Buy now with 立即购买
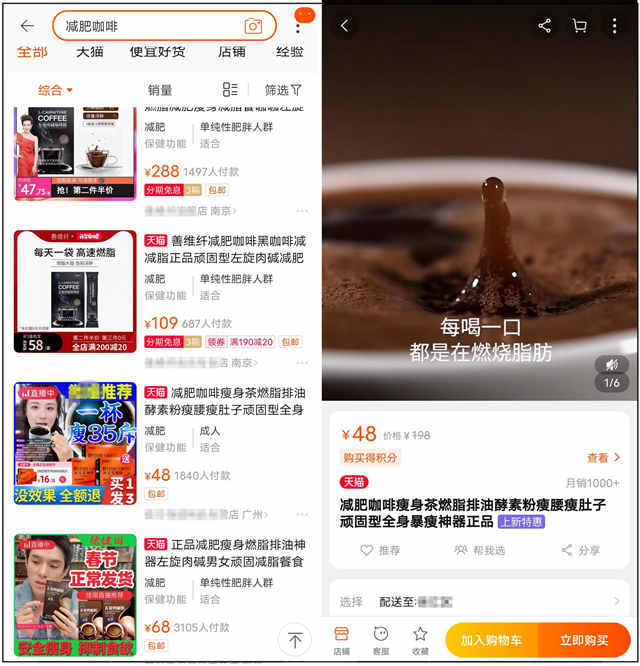 583,639
